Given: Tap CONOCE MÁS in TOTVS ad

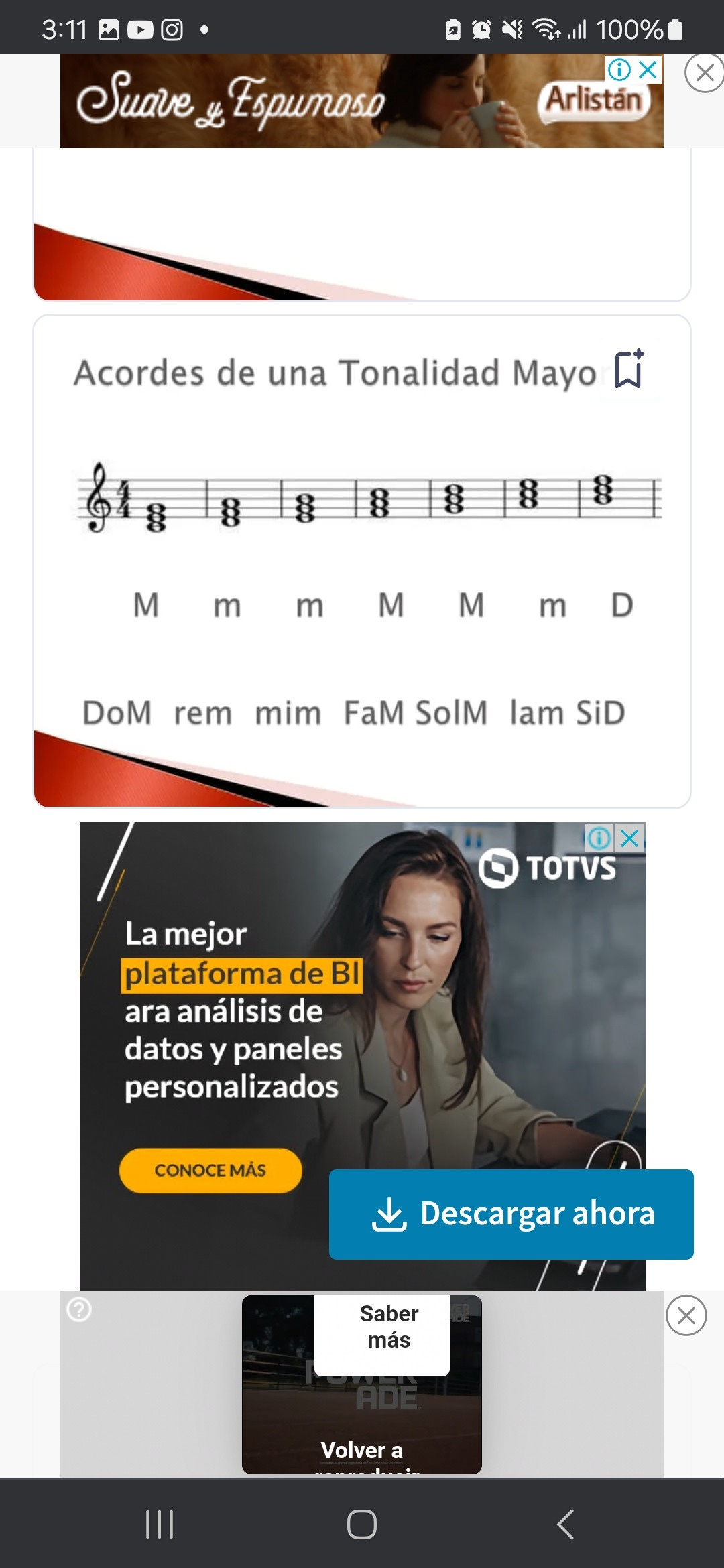Looking at the screenshot, I should pos(210,1170).
